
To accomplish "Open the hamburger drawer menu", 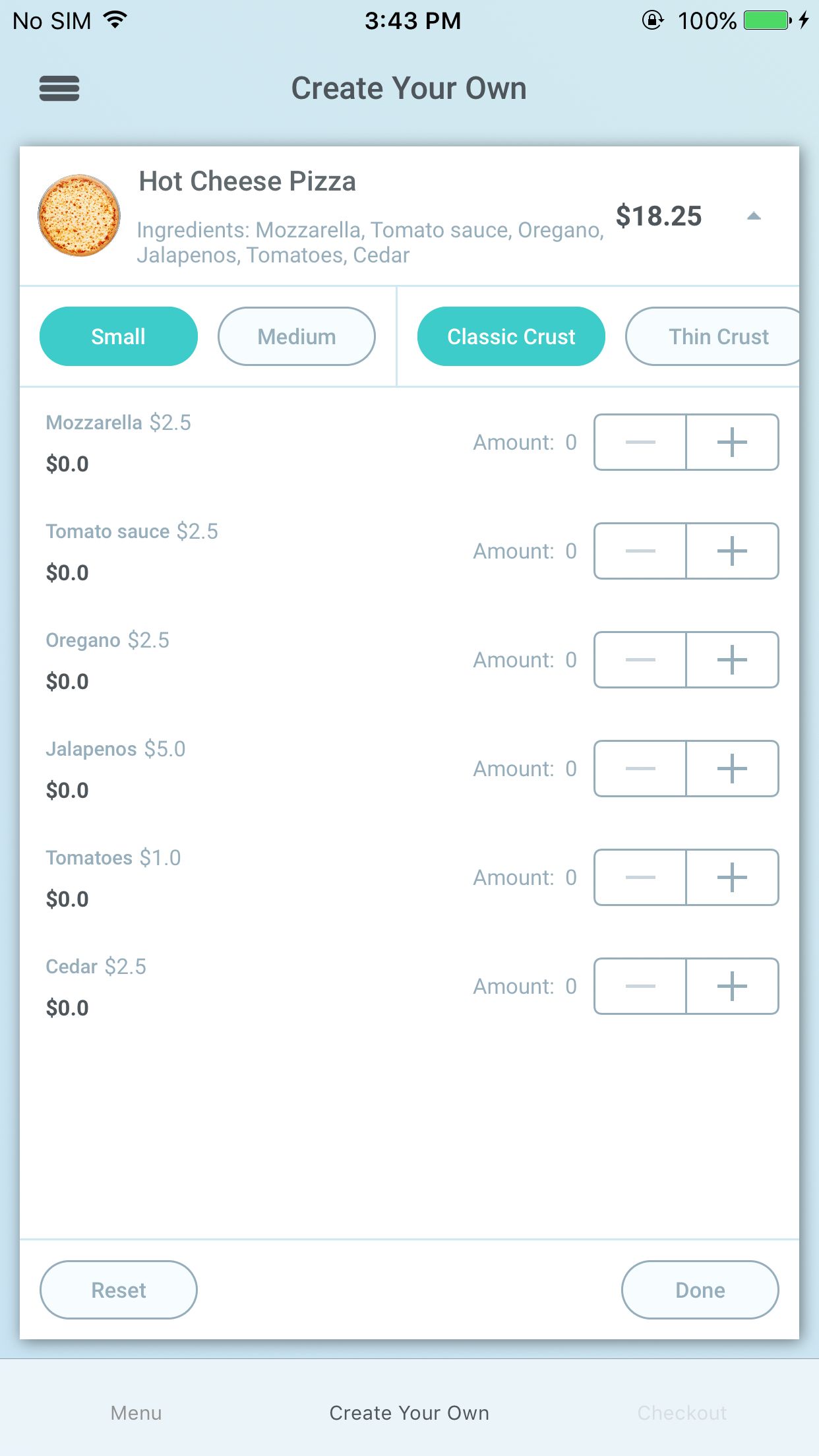I will [59, 88].
